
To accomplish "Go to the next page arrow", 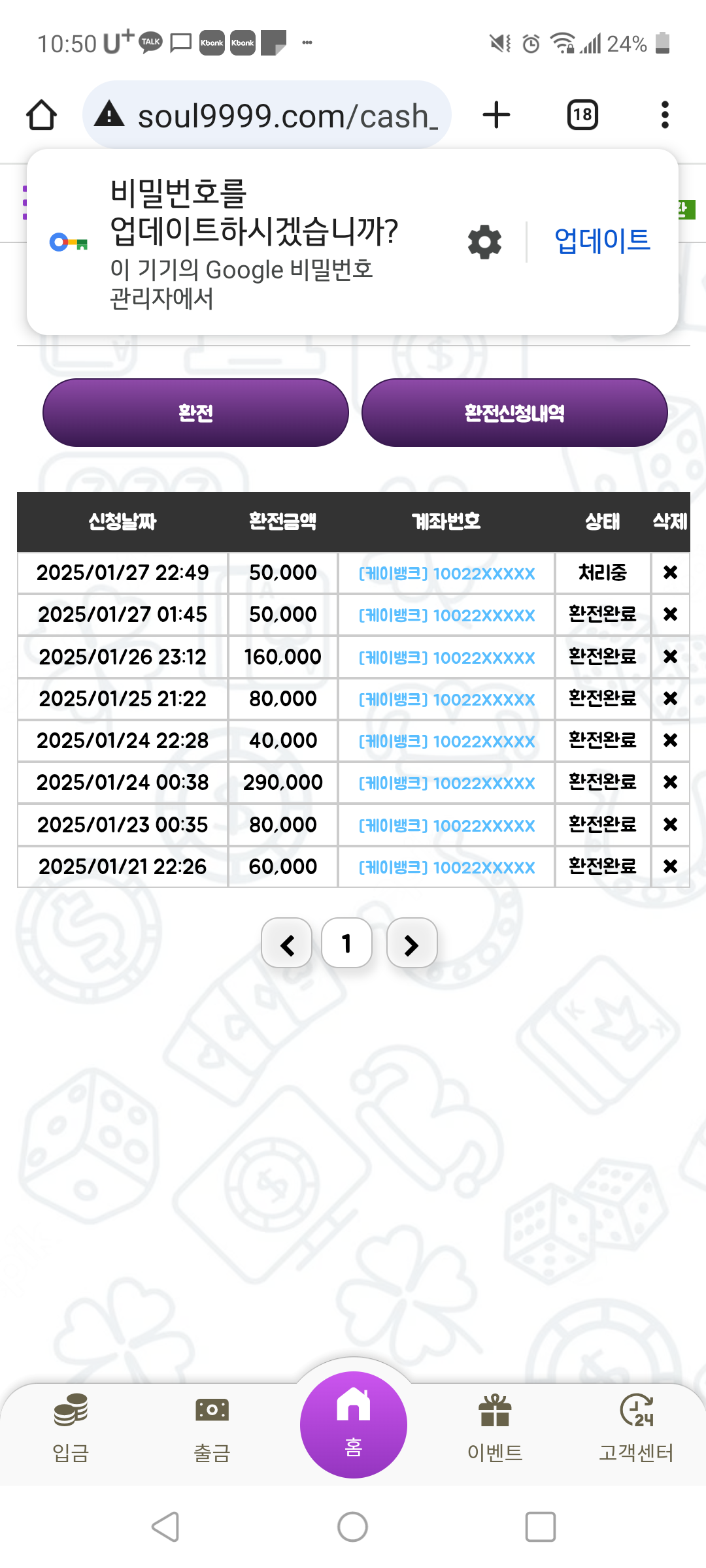I will (412, 944).
